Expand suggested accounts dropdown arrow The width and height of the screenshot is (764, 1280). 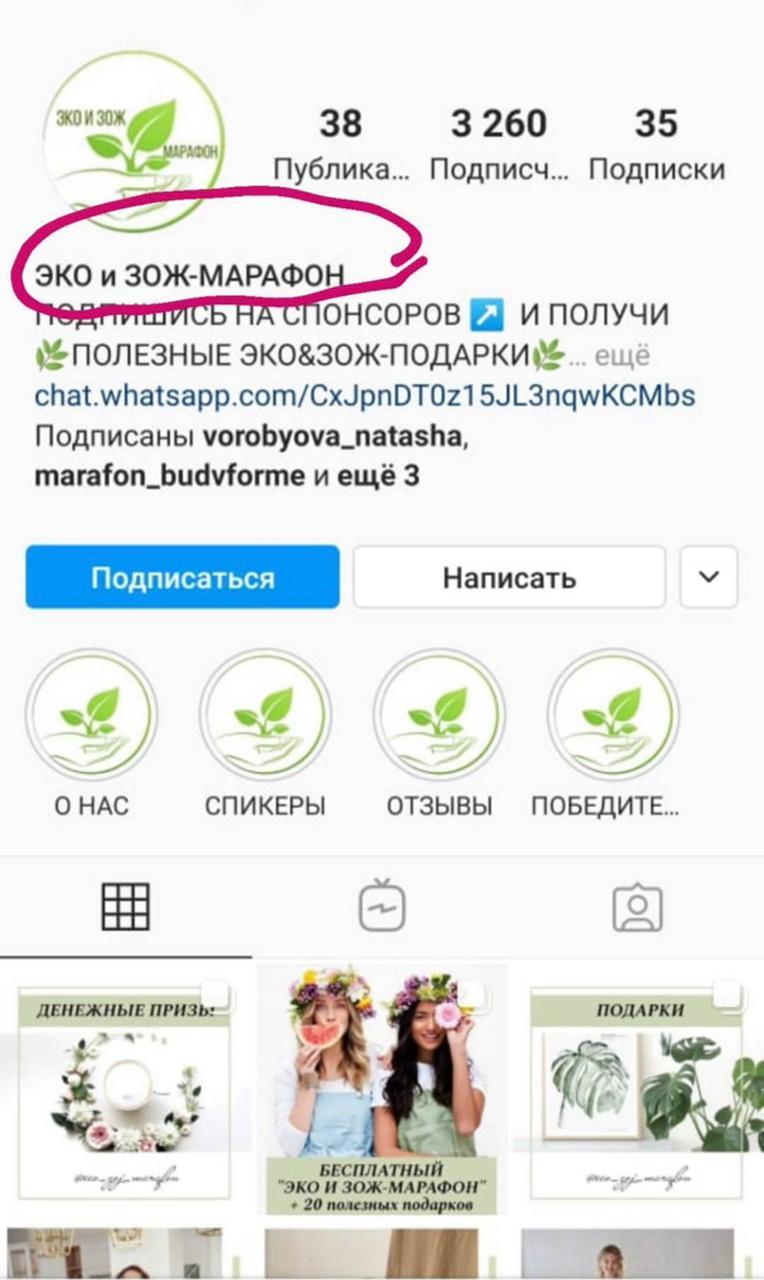tap(708, 577)
